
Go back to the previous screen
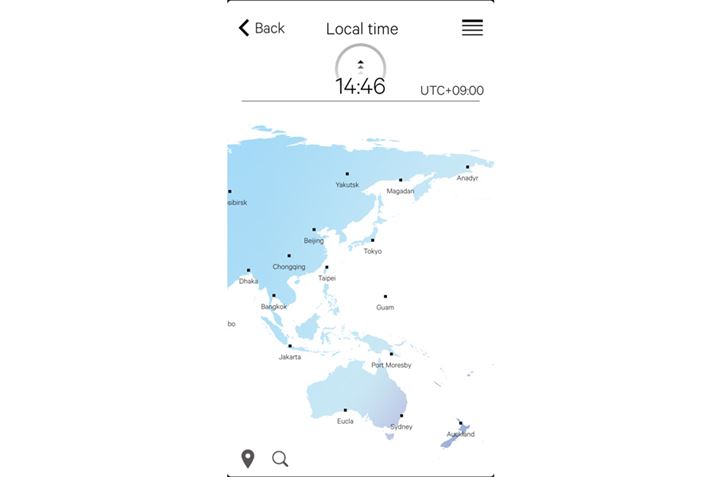(261, 28)
